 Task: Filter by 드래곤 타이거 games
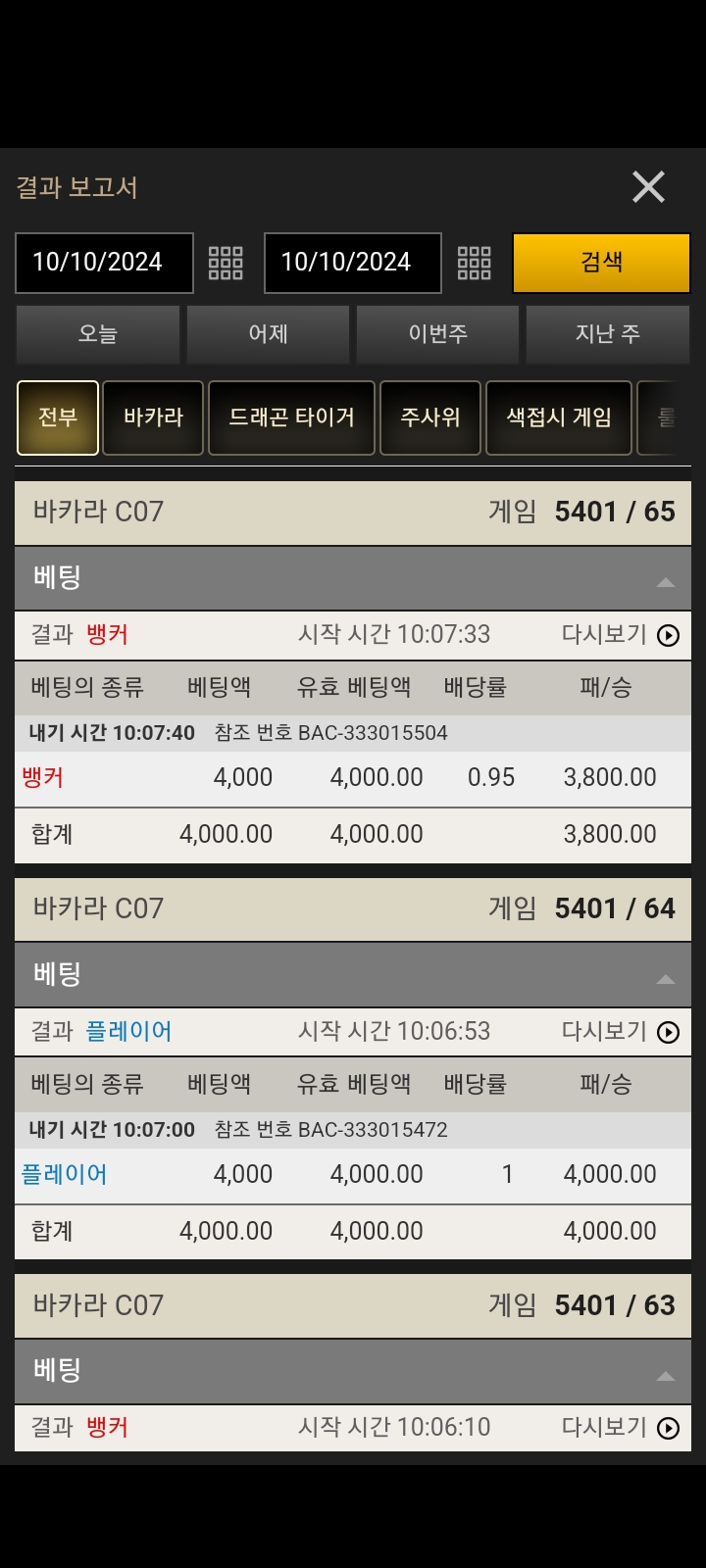point(291,417)
